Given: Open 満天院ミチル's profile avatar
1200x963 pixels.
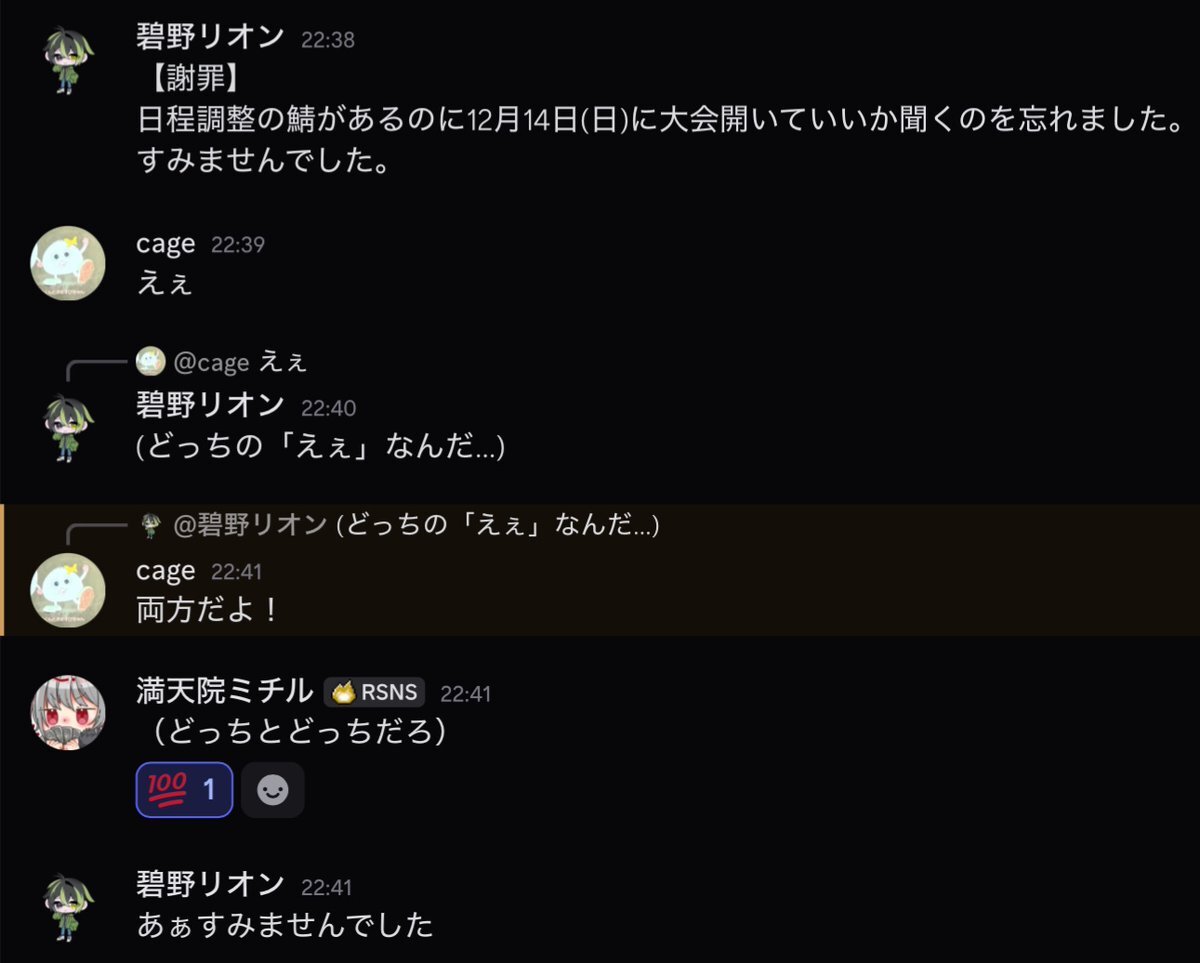Looking at the screenshot, I should (68, 713).
